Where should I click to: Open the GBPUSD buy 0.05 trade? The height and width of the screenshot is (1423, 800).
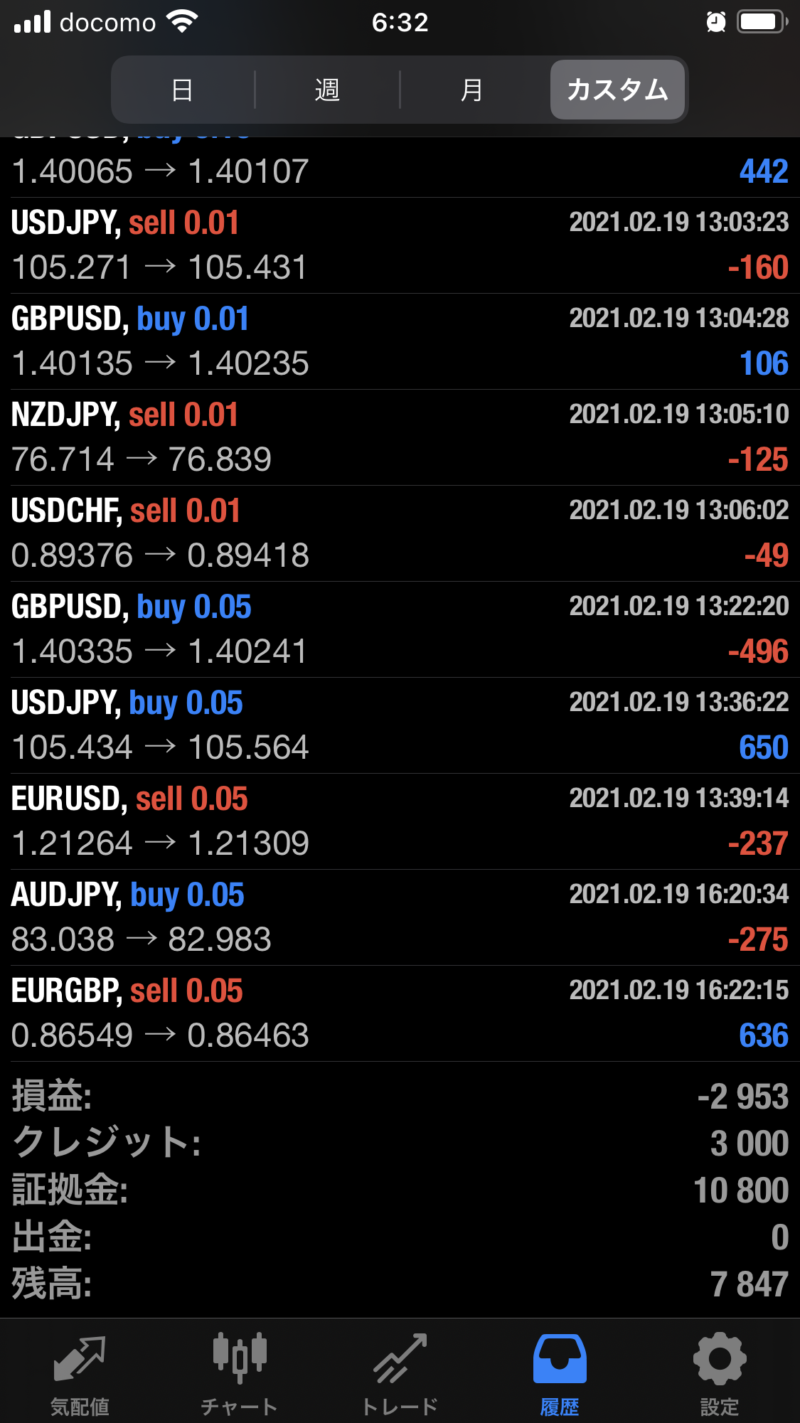point(400,629)
